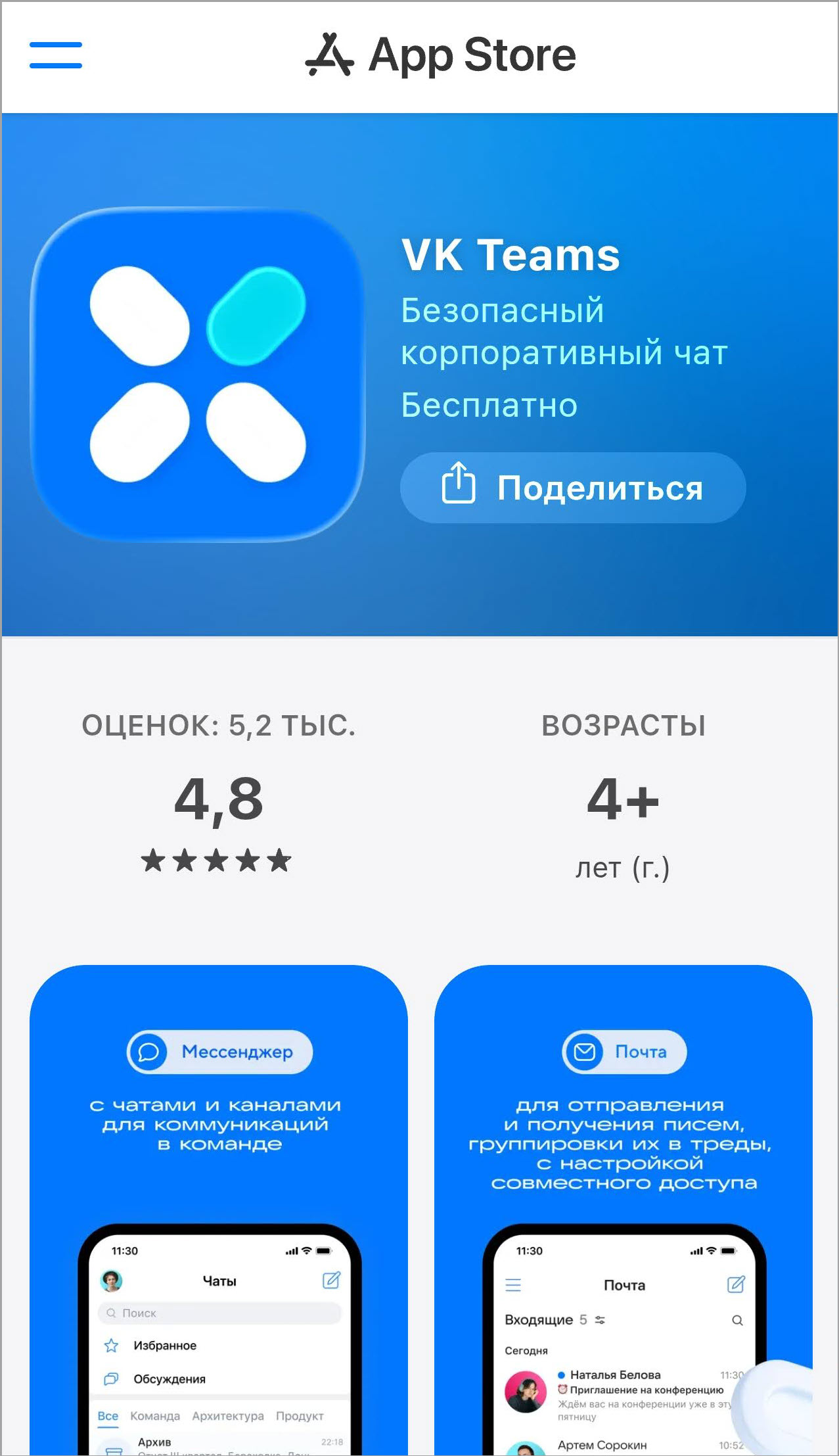Open the Мессенджер screenshot preview
Image resolution: width=839 pixels, height=1456 pixels.
pos(219,1209)
